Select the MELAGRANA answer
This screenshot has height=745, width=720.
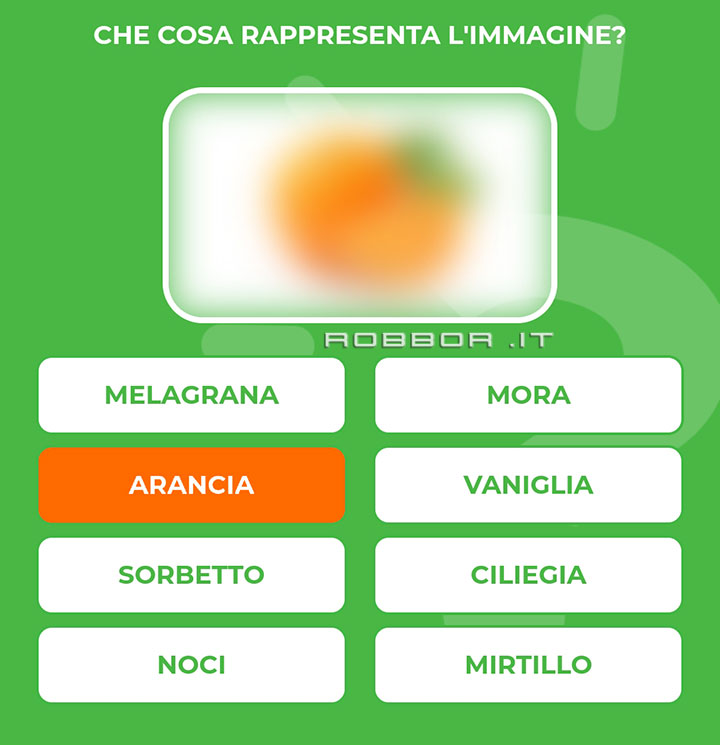point(191,395)
